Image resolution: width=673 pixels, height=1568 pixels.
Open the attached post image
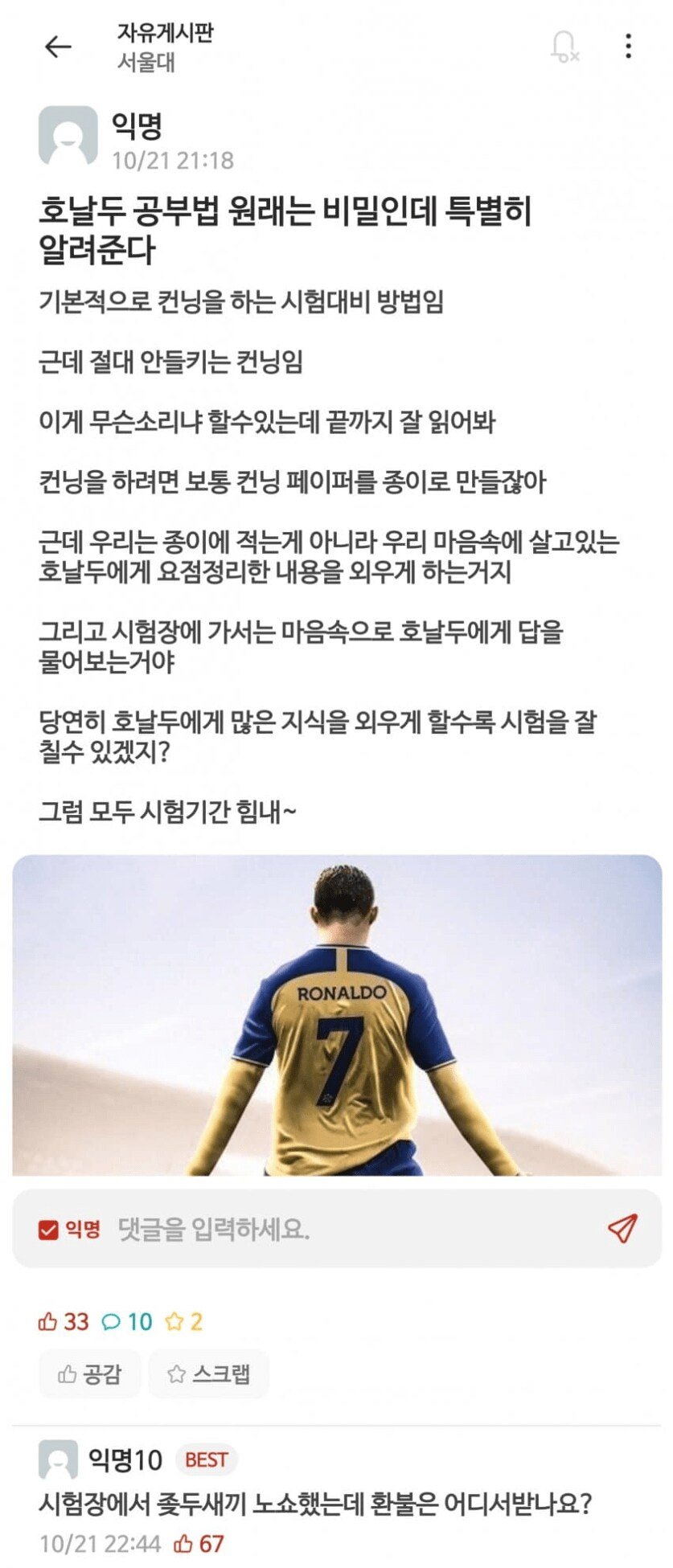337,1014
